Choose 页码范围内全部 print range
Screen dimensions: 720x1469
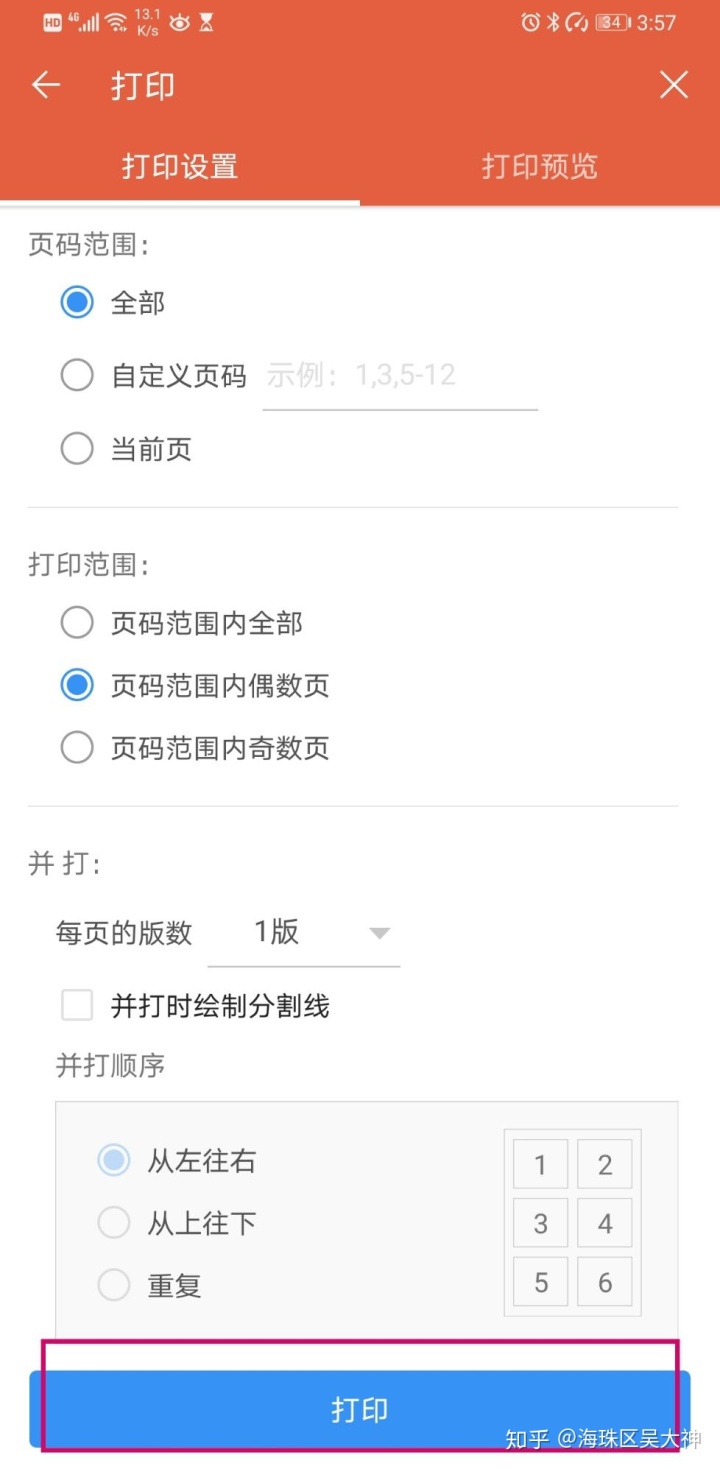point(78,623)
